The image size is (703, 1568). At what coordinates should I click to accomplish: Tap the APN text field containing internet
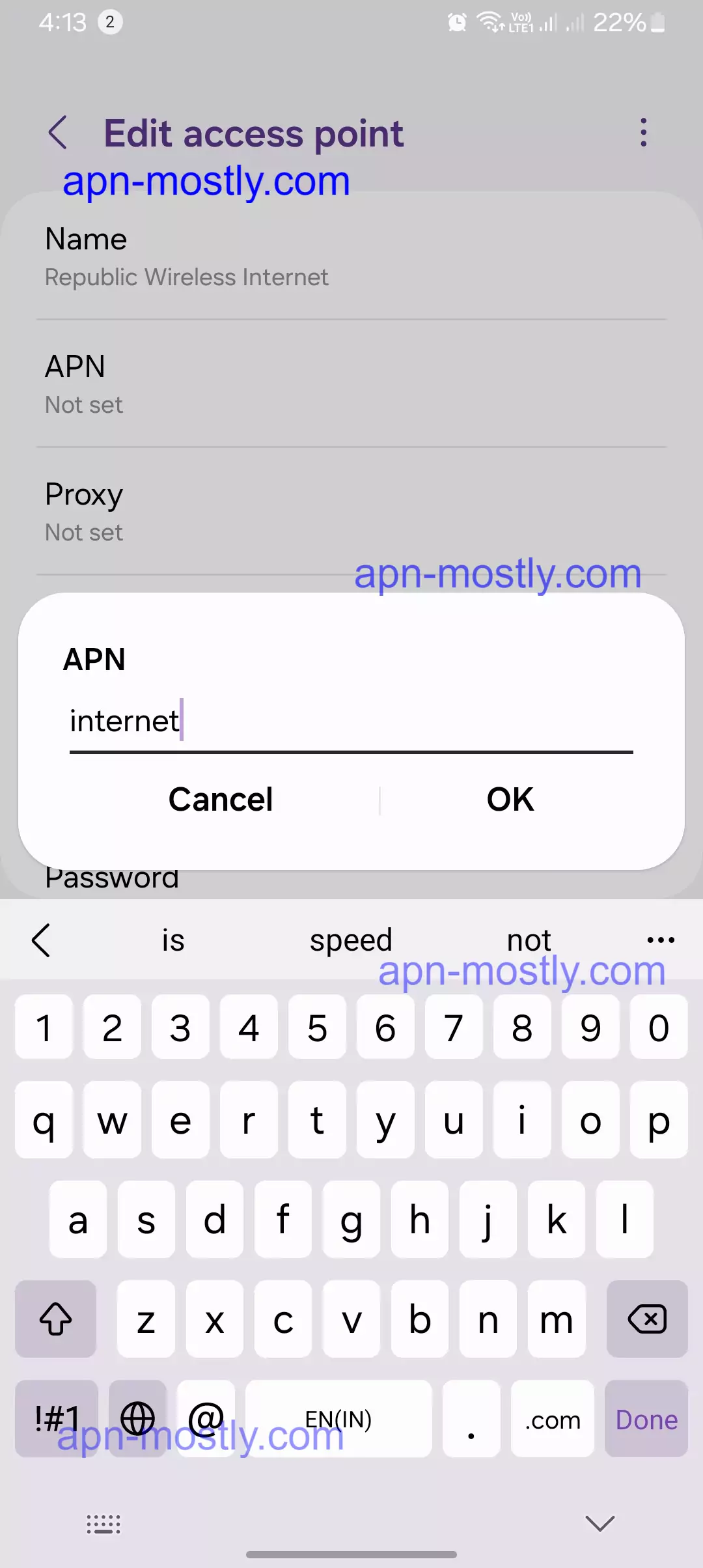pyautogui.click(x=350, y=721)
